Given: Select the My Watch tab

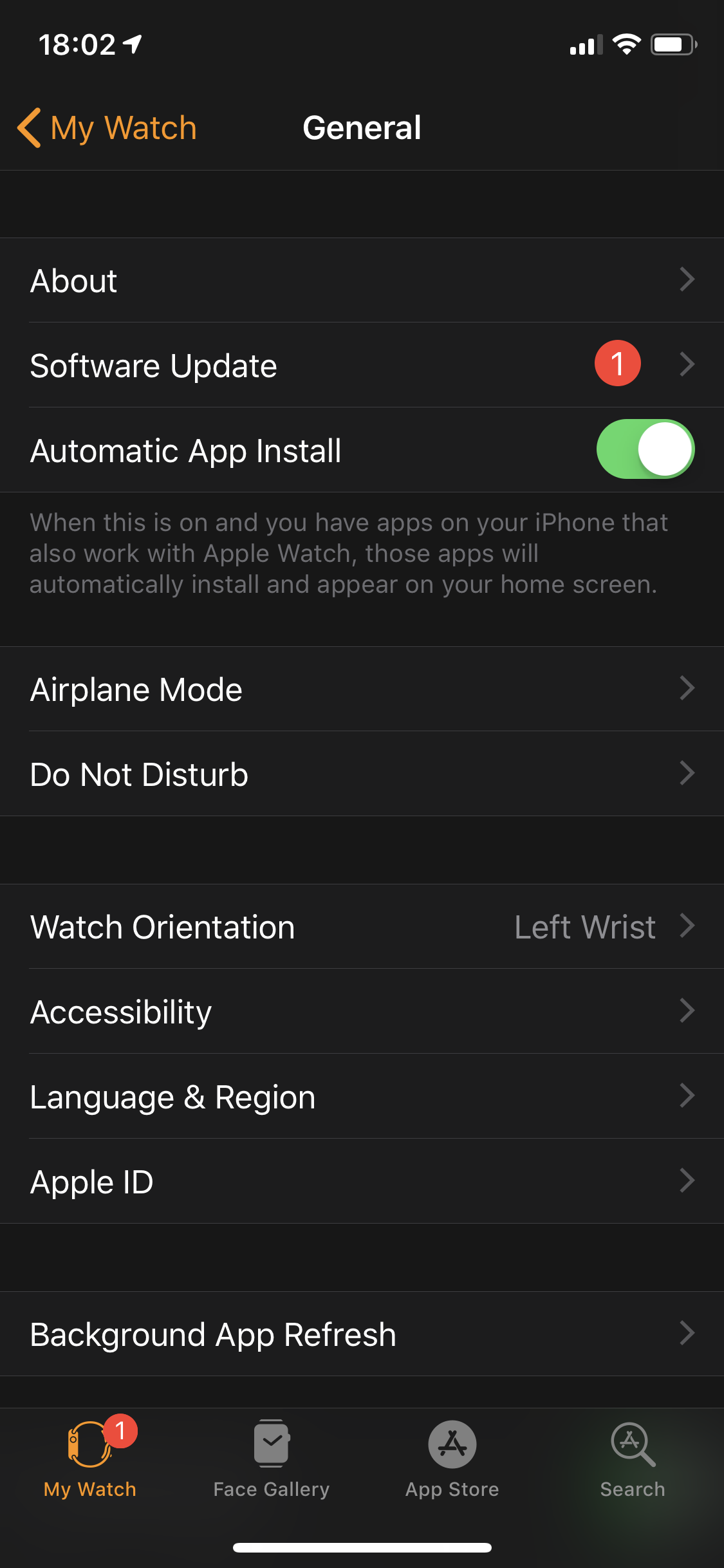Looking at the screenshot, I should 90,1459.
